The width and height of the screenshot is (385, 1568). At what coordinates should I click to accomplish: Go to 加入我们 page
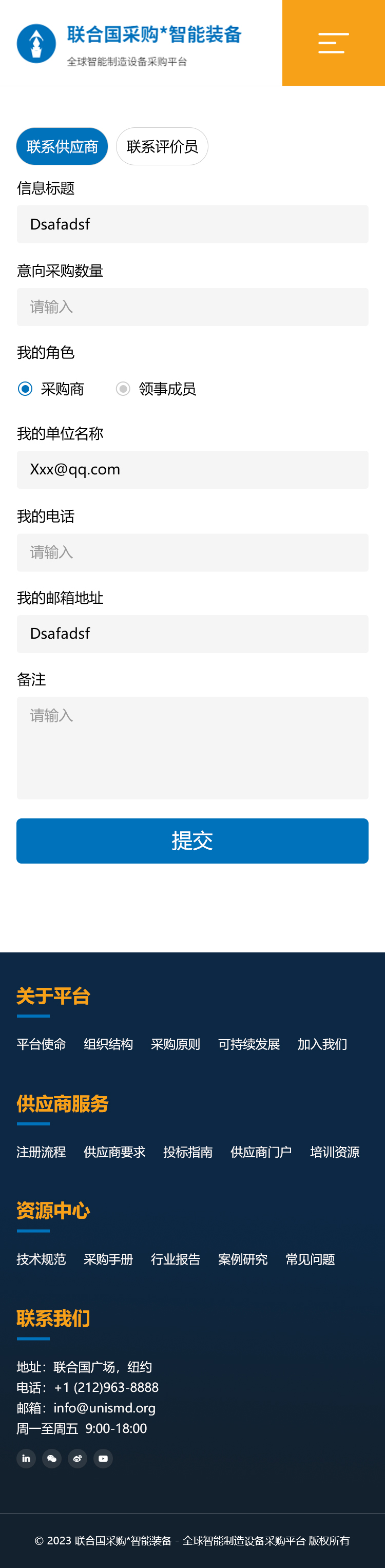click(x=322, y=1044)
